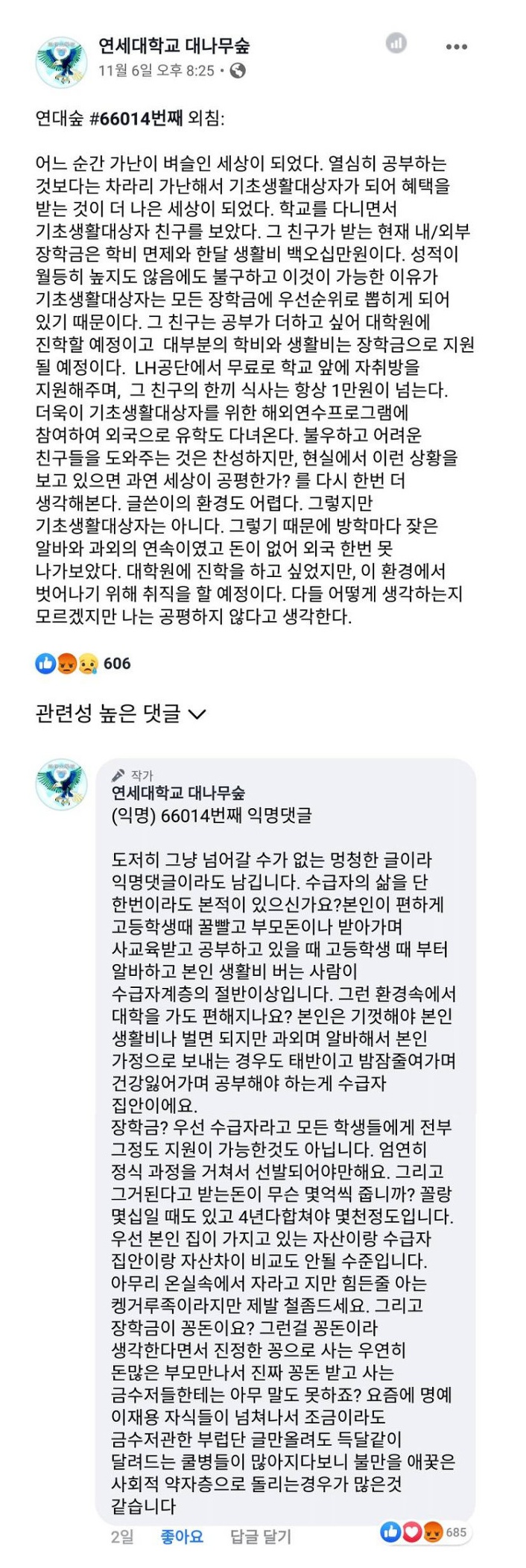
Task: Expand the 관련성 높은 댓글 sort dropdown
Action: coord(120,714)
